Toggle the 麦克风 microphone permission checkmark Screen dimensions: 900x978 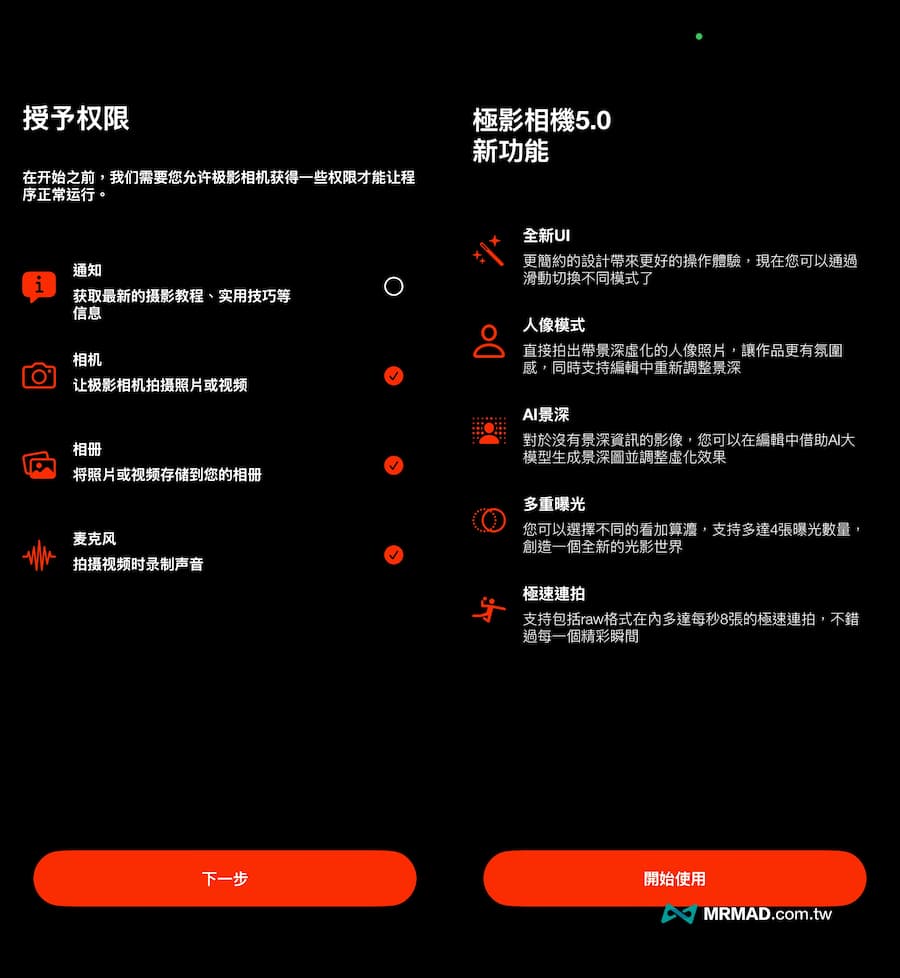coord(394,554)
